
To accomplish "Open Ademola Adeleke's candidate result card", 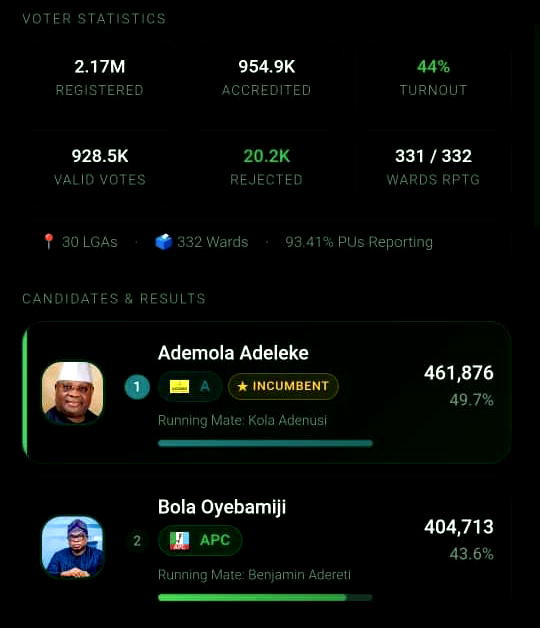I will [x=267, y=392].
